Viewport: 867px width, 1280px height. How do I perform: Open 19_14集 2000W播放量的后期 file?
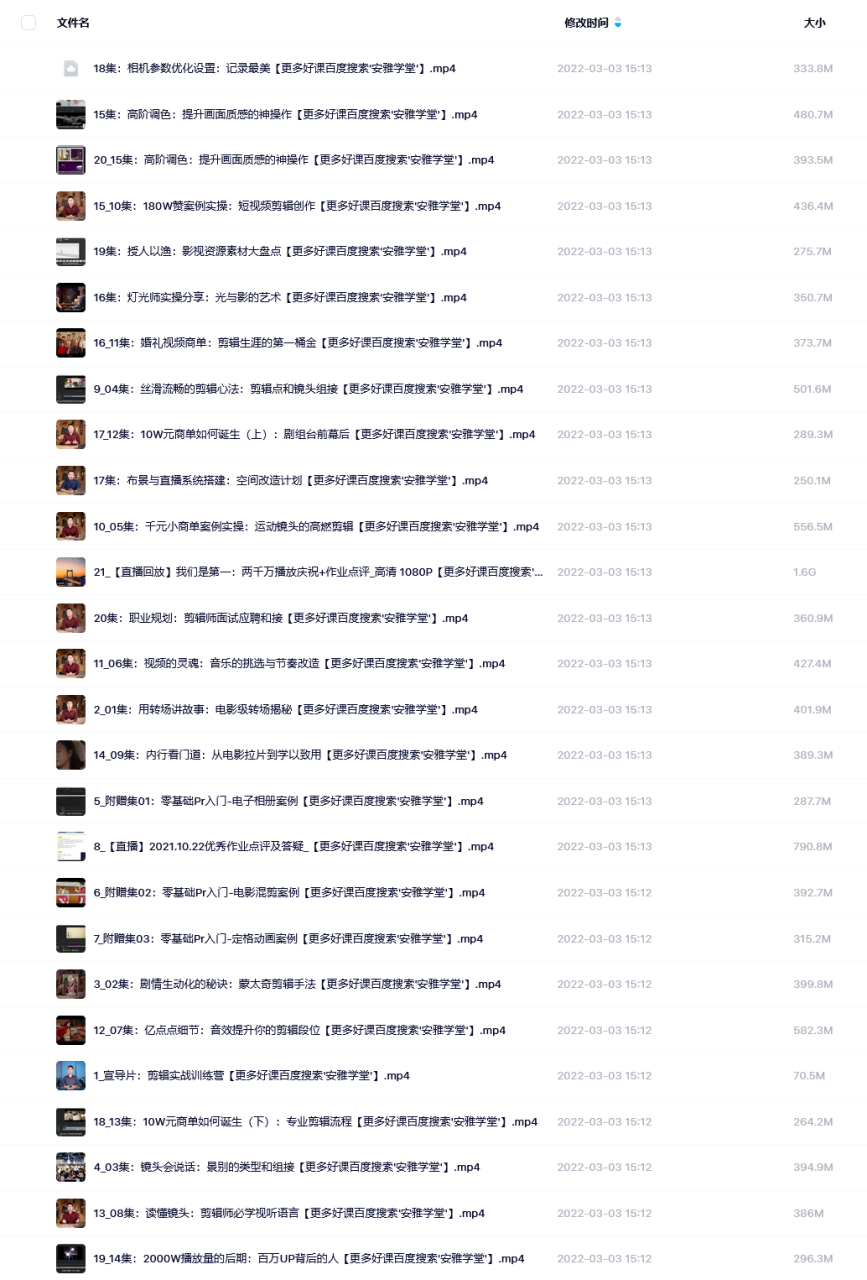tap(308, 1259)
